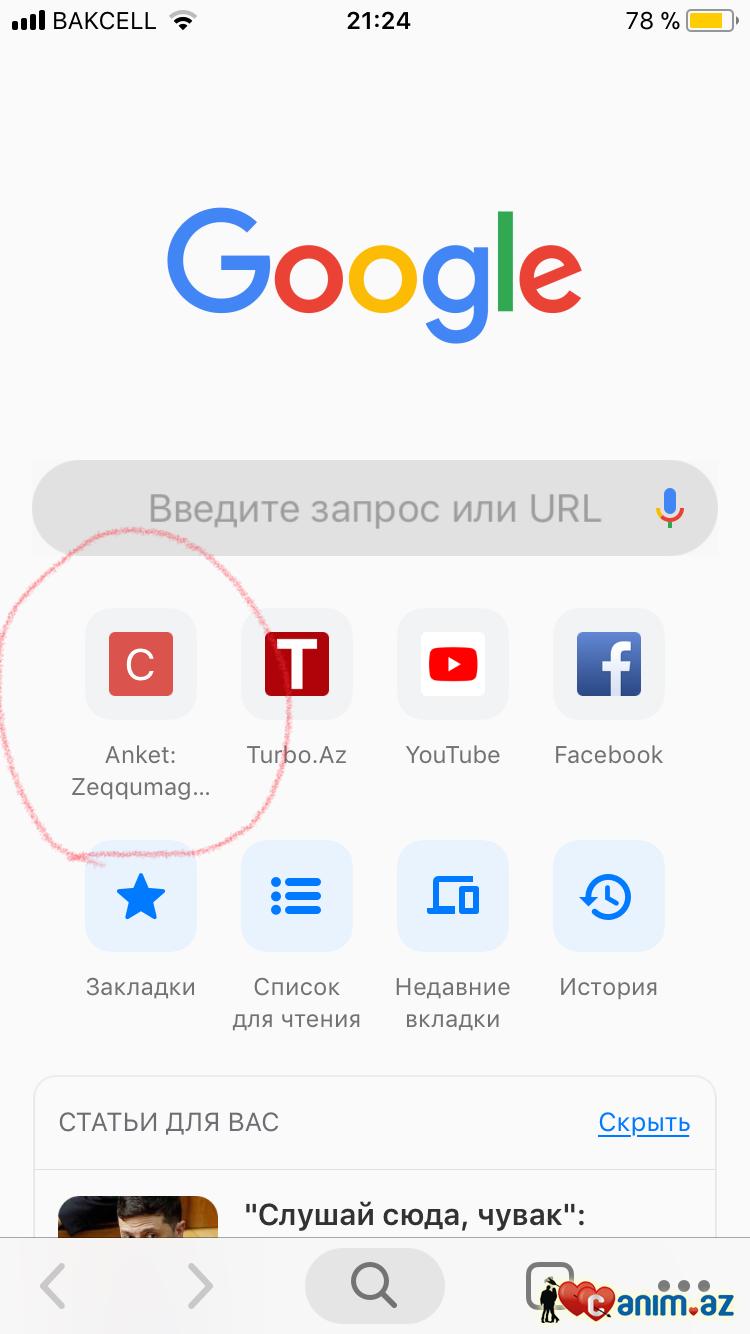Open the Anket: Zeqqumag shortcut

(140, 665)
